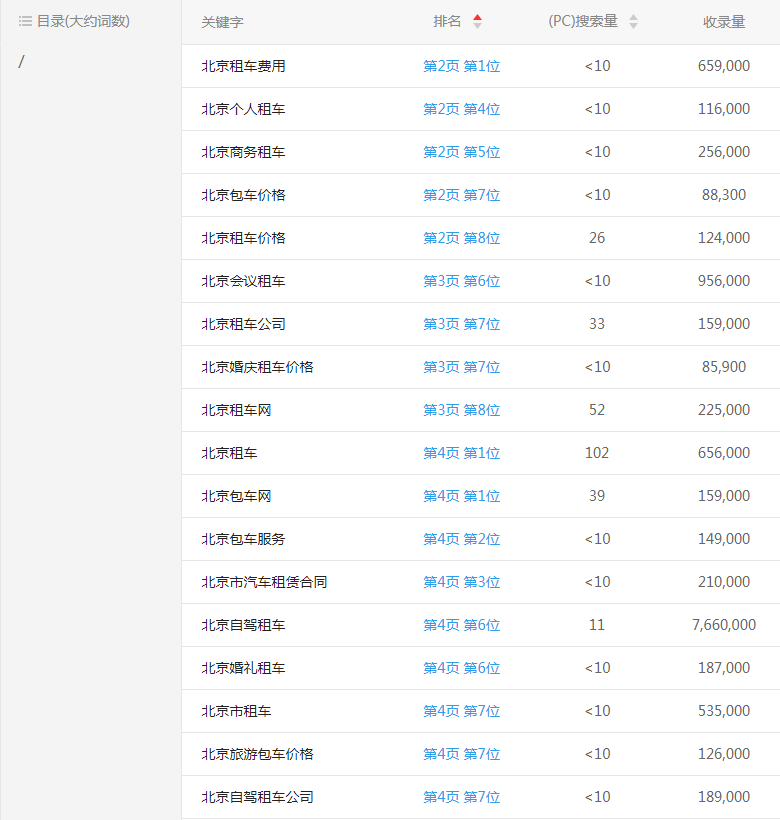Image resolution: width=780 pixels, height=820 pixels.
Task: Tap the ranking link for 北京自驾租车
Action: click(461, 625)
